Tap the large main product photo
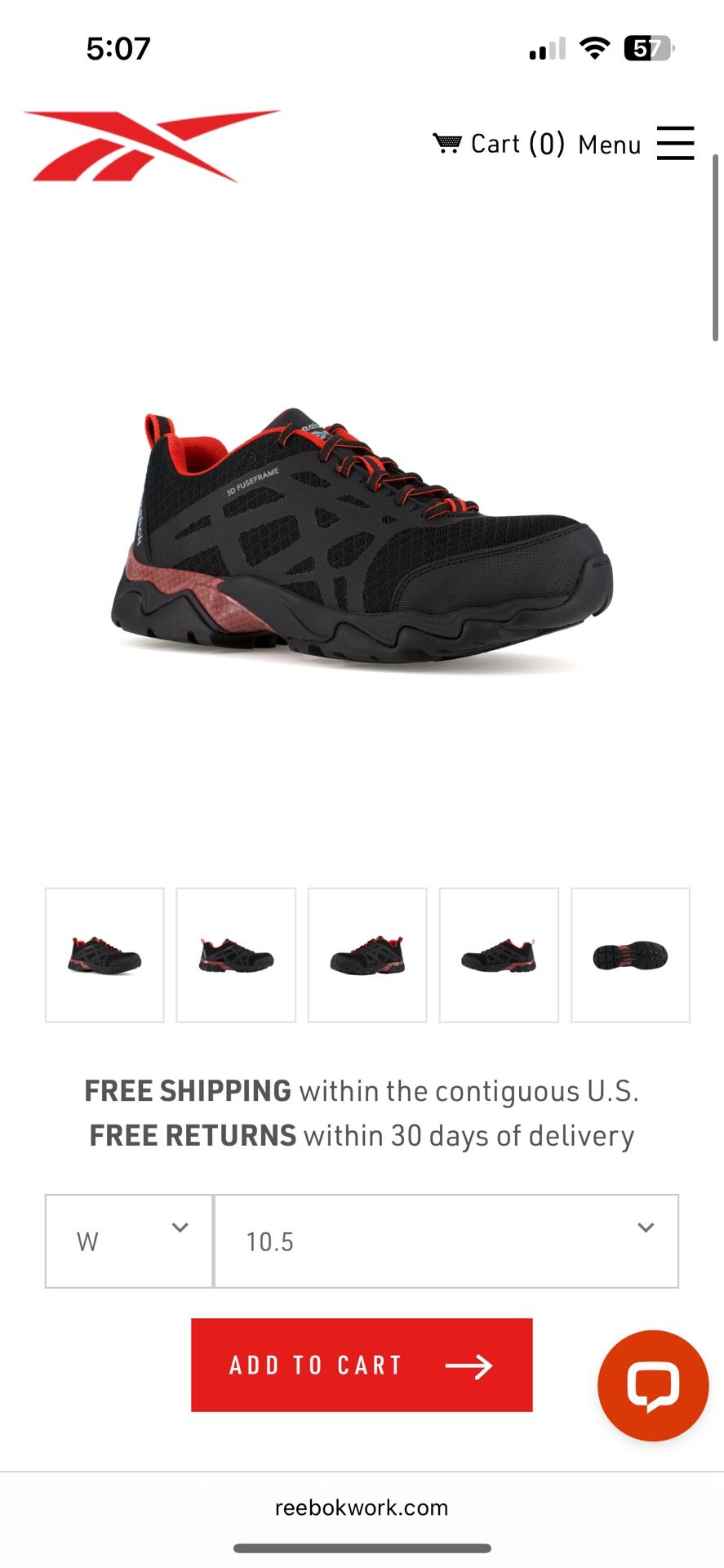724x1568 pixels. pyautogui.click(x=362, y=531)
